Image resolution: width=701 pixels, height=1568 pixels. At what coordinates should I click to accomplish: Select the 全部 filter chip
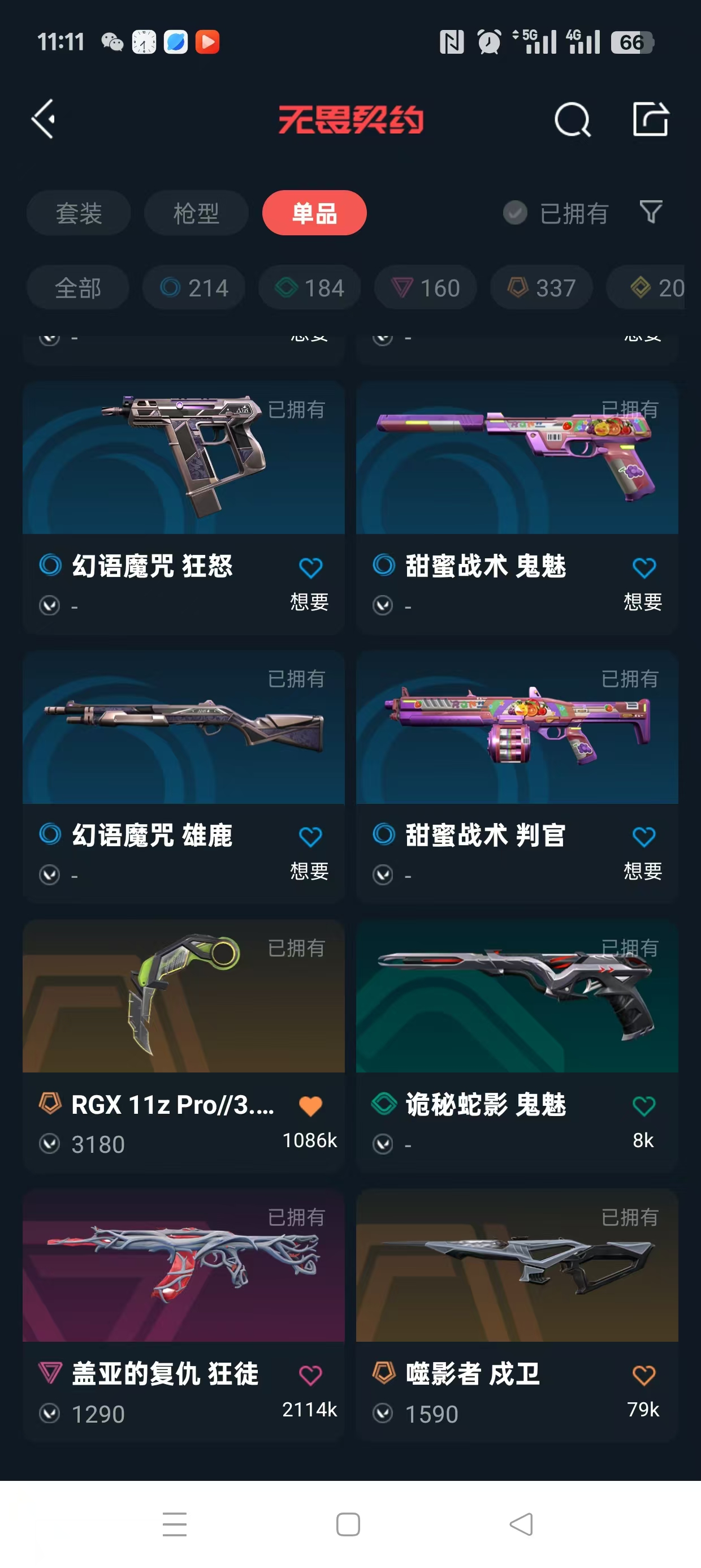[78, 287]
